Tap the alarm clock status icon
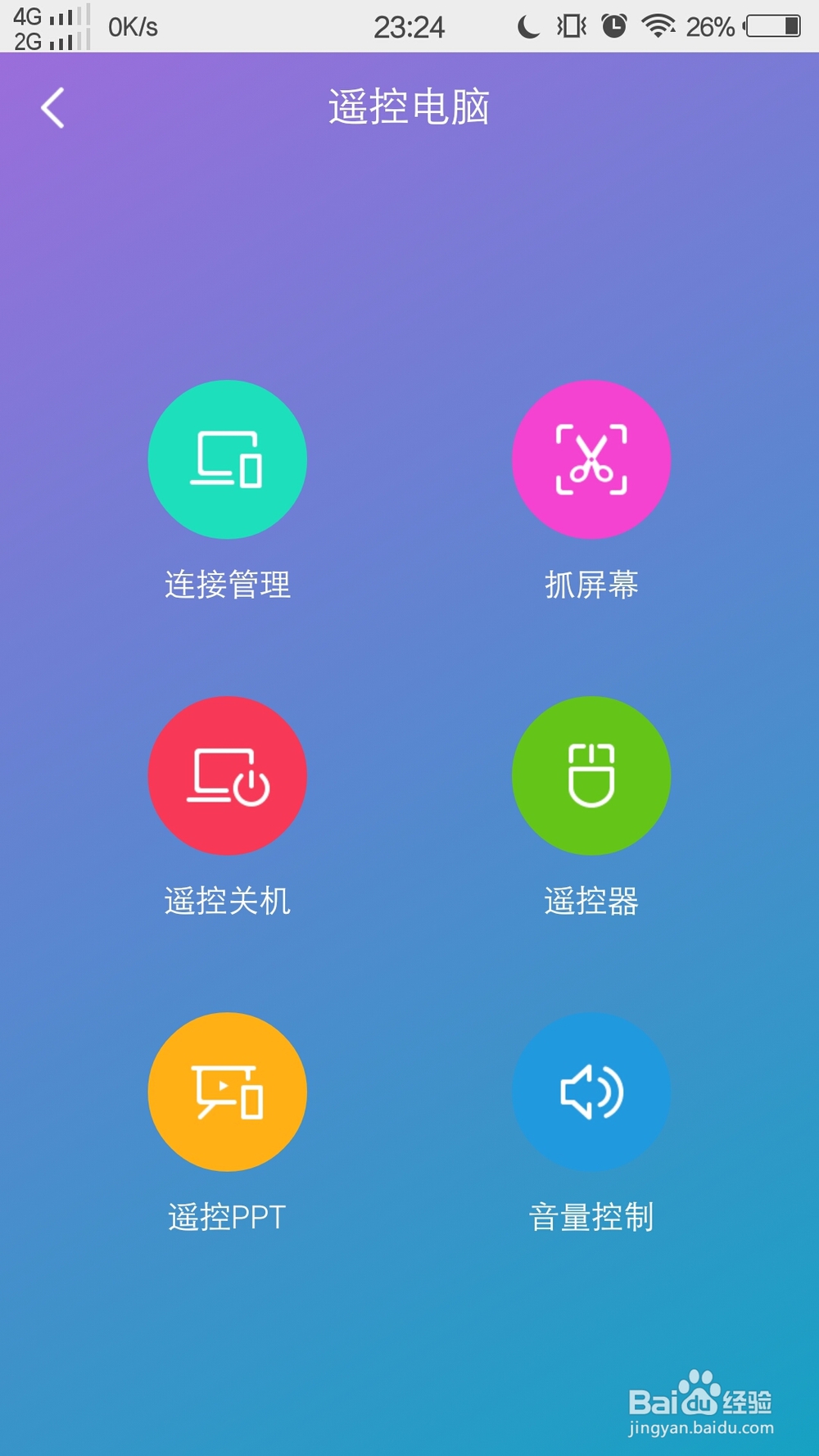The width and height of the screenshot is (819, 1456). click(613, 26)
